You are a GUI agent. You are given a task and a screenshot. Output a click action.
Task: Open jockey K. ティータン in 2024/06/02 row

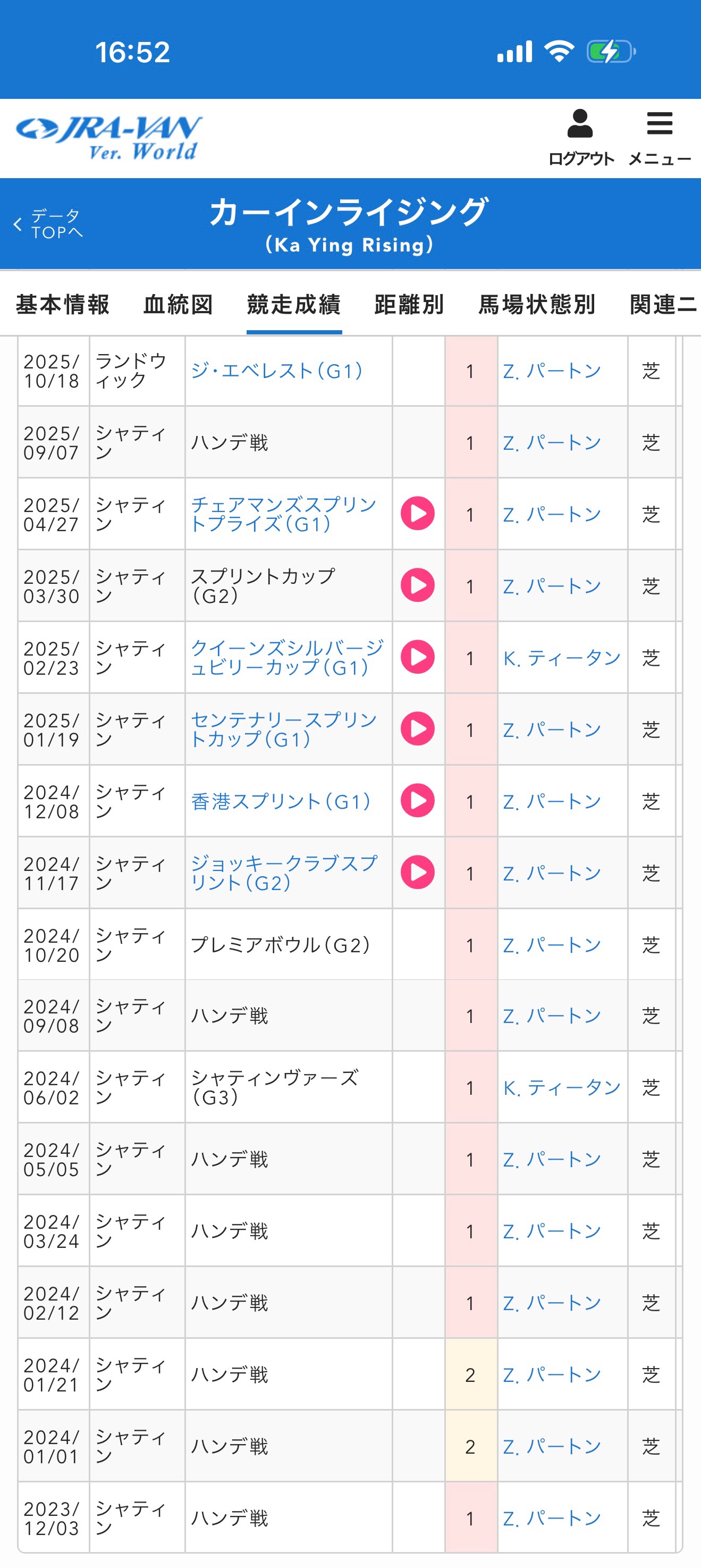[561, 1087]
